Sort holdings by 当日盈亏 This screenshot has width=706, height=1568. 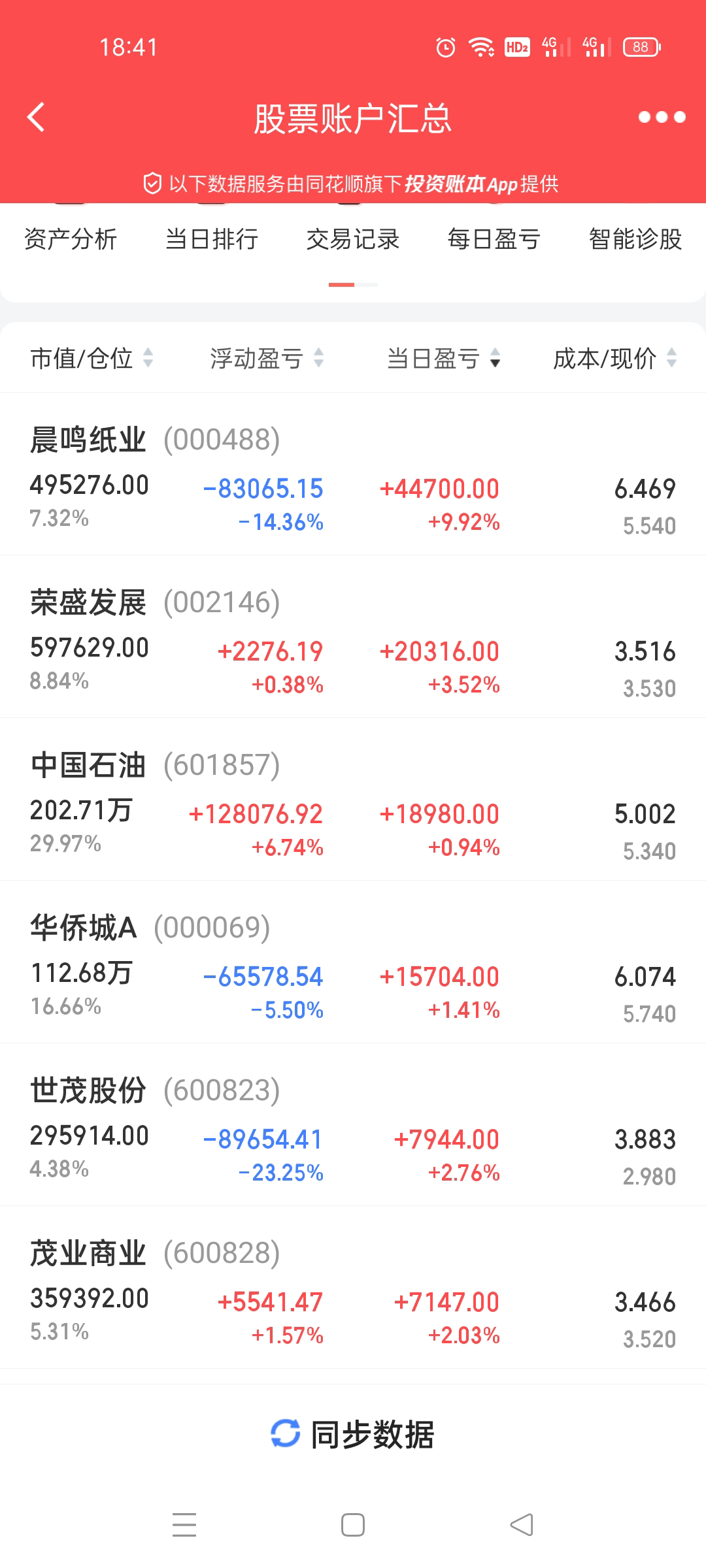click(x=443, y=358)
